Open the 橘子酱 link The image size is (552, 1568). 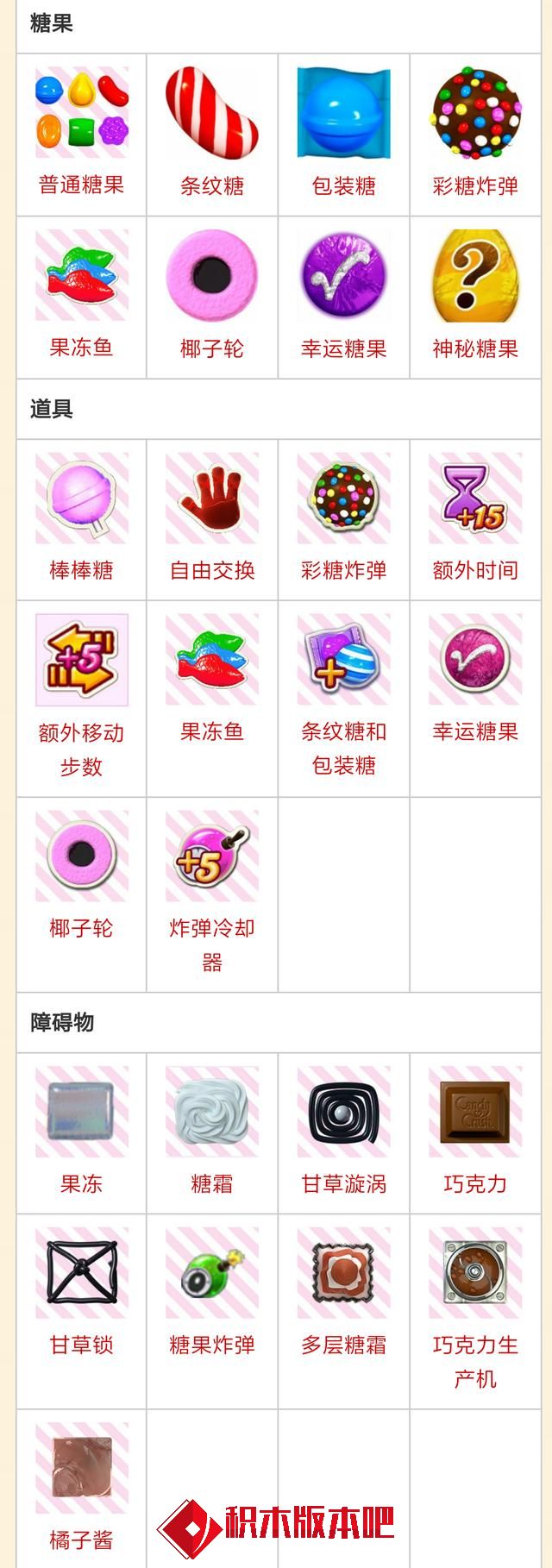(x=81, y=1540)
